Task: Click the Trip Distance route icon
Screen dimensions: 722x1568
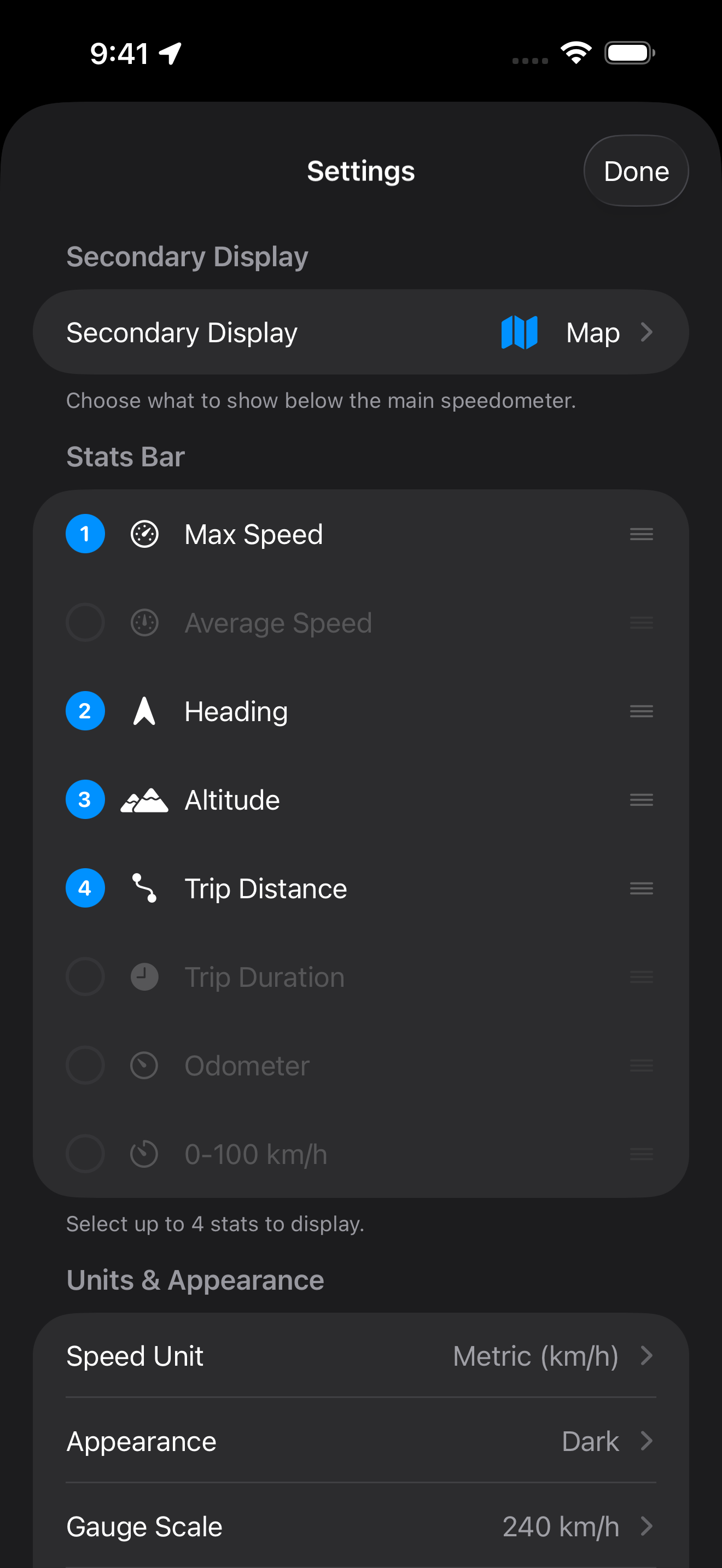Action: pyautogui.click(x=144, y=888)
